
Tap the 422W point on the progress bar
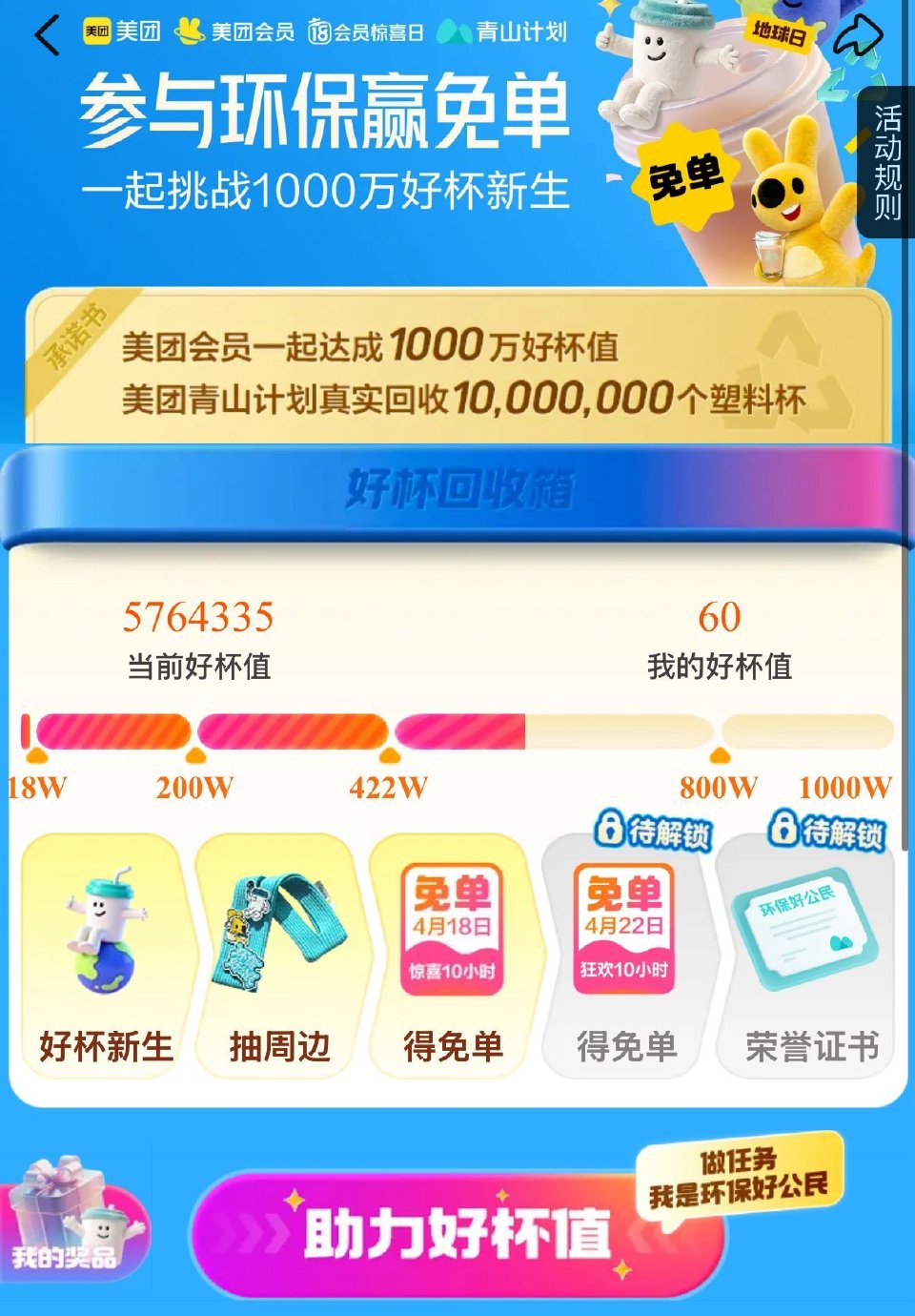387,756
